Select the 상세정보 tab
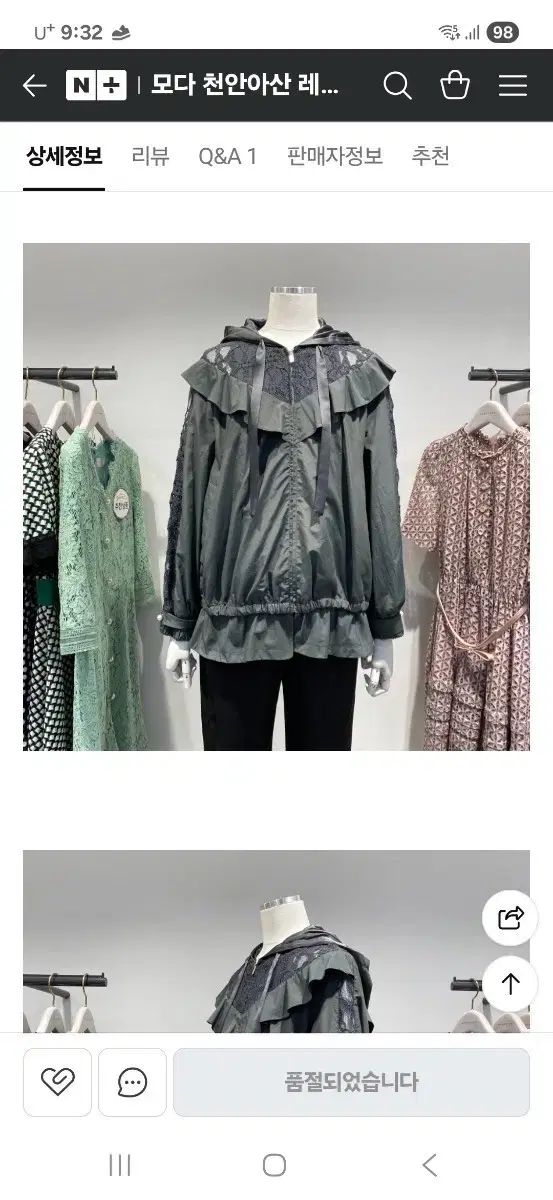 64,156
